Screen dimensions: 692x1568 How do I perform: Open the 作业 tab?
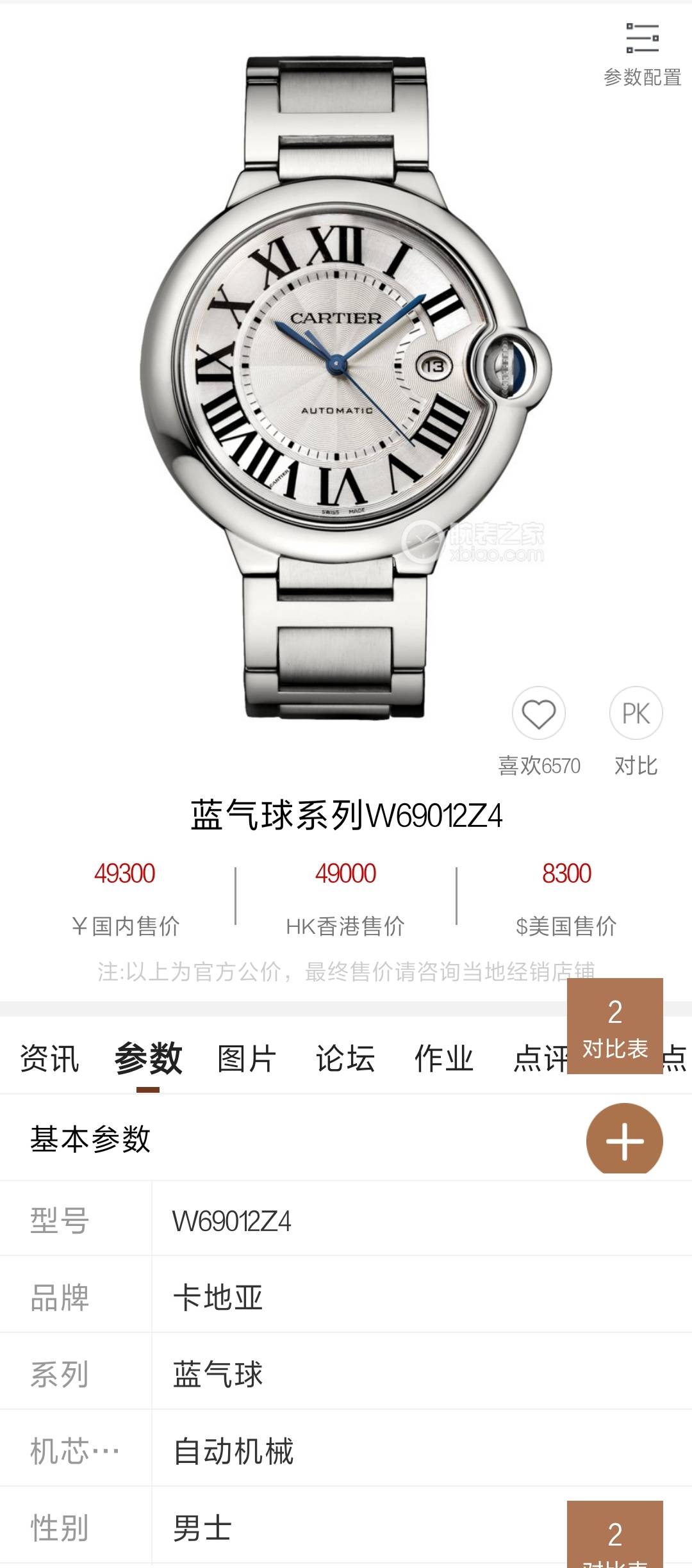click(443, 1058)
